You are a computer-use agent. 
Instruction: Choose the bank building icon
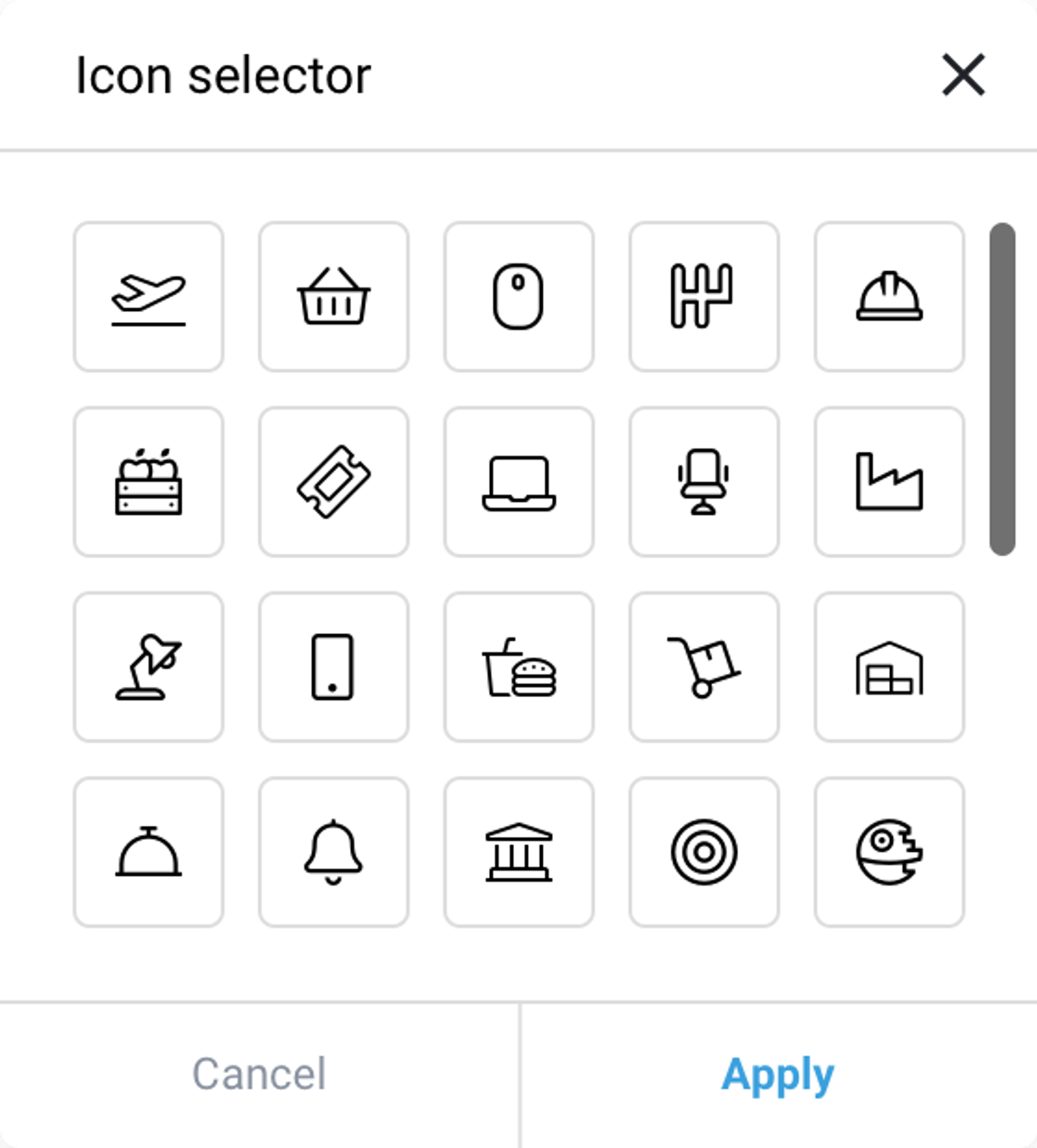(518, 852)
